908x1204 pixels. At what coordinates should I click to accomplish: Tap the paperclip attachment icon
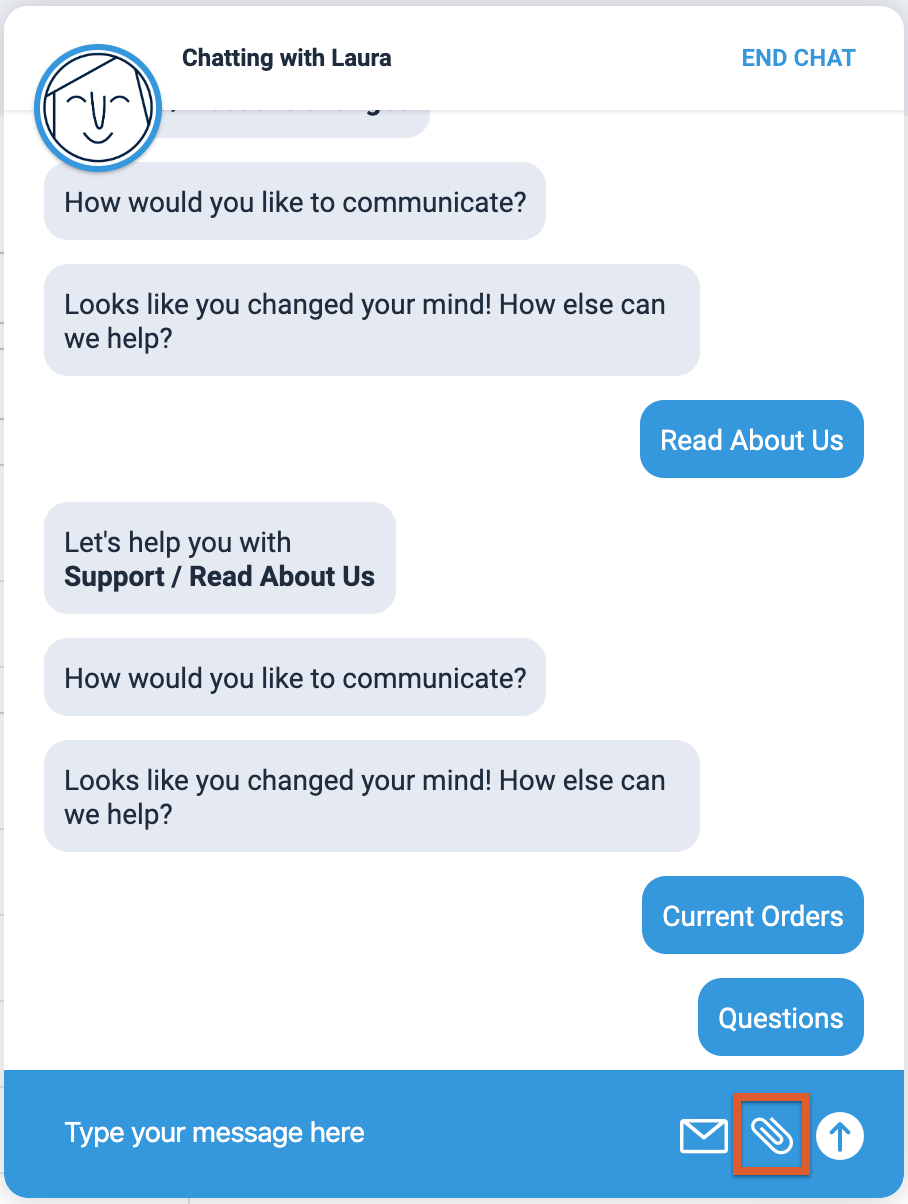pyautogui.click(x=771, y=1134)
